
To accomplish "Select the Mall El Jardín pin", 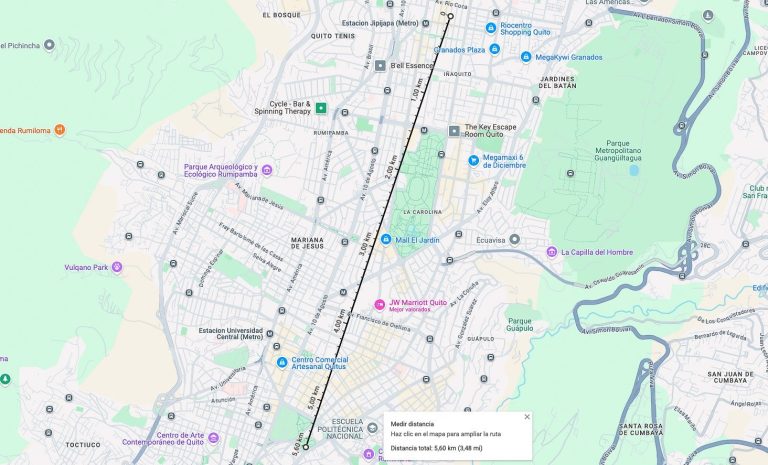I will pyautogui.click(x=385, y=239).
